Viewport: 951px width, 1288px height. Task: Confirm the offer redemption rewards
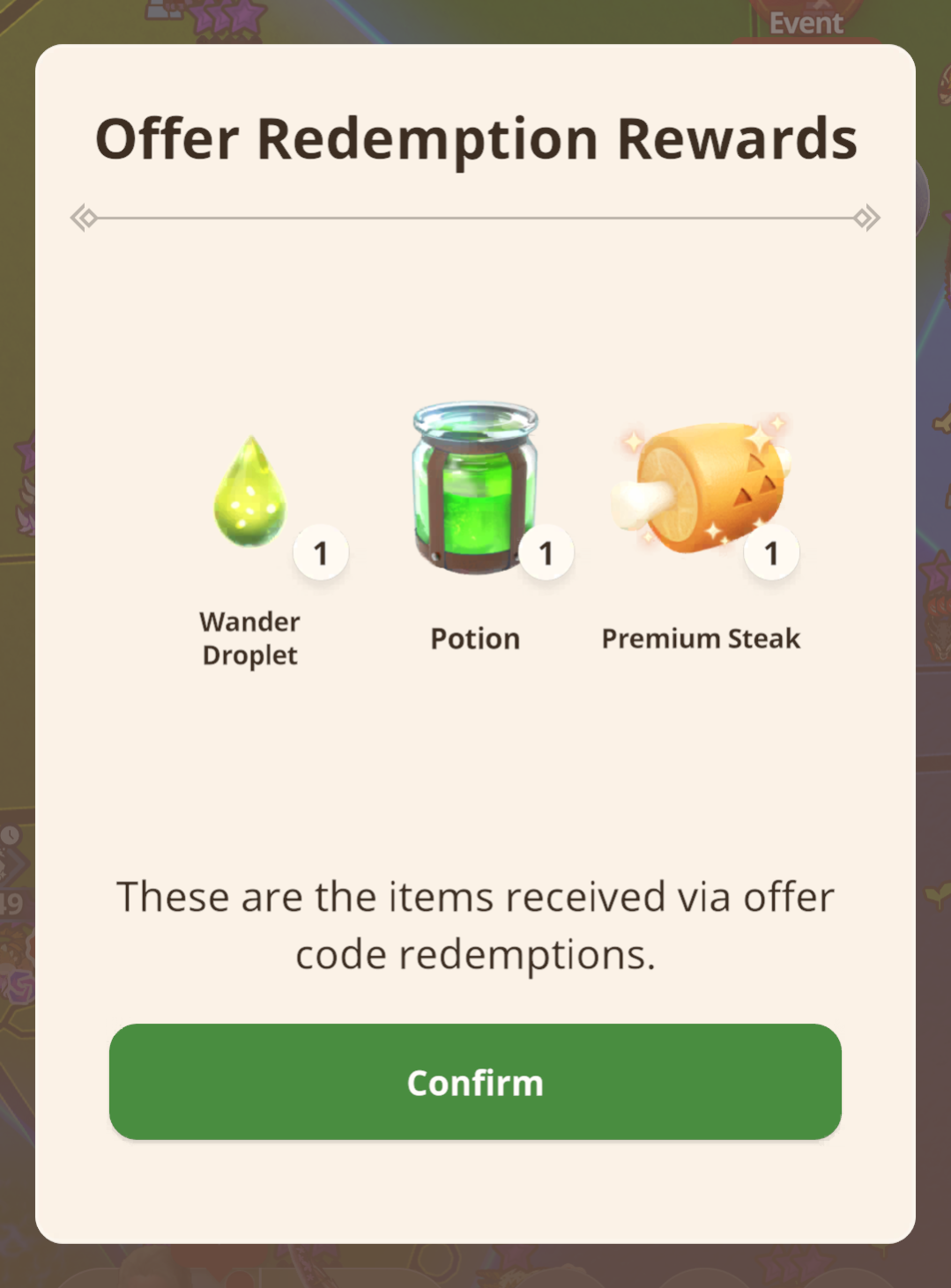tap(475, 1082)
